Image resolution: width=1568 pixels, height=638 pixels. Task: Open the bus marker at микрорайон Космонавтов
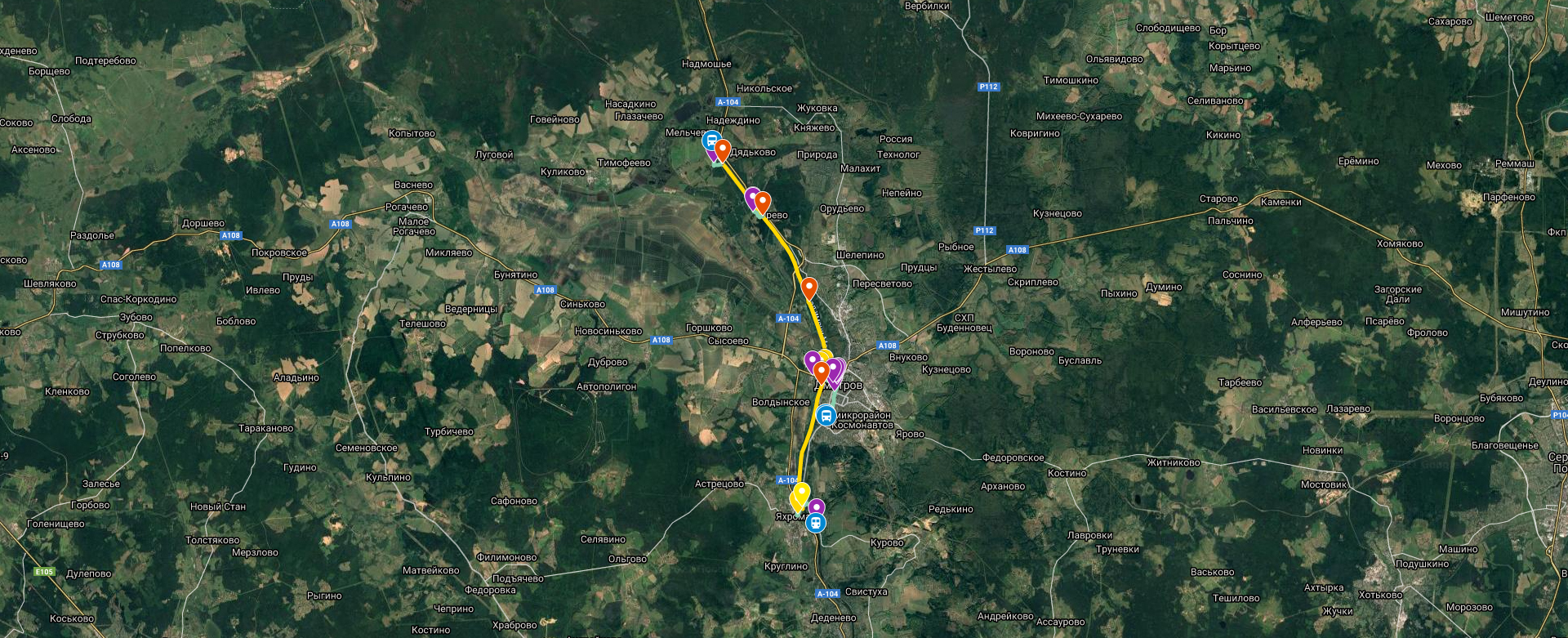(x=826, y=415)
